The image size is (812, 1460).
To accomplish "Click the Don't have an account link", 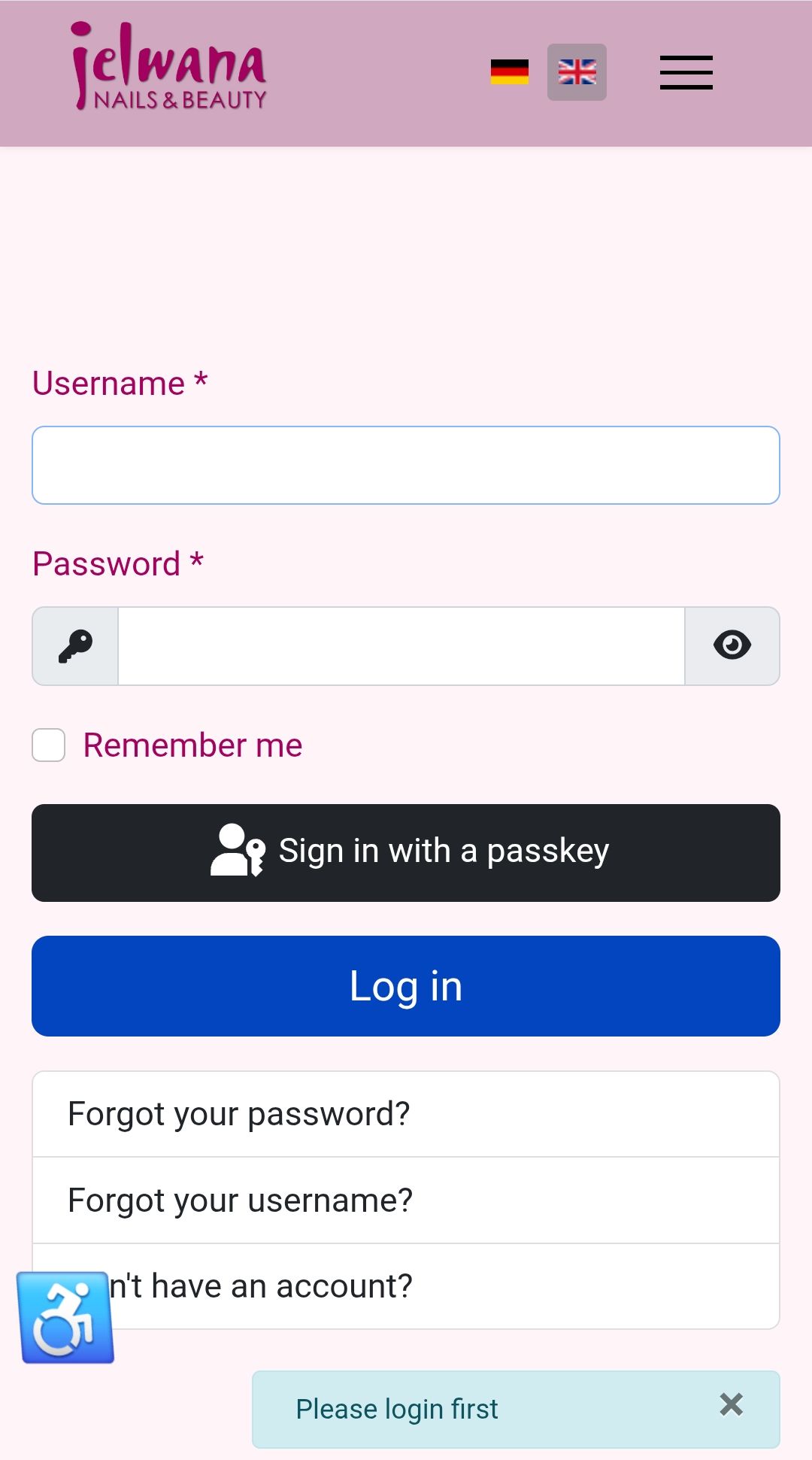I will 263,1285.
